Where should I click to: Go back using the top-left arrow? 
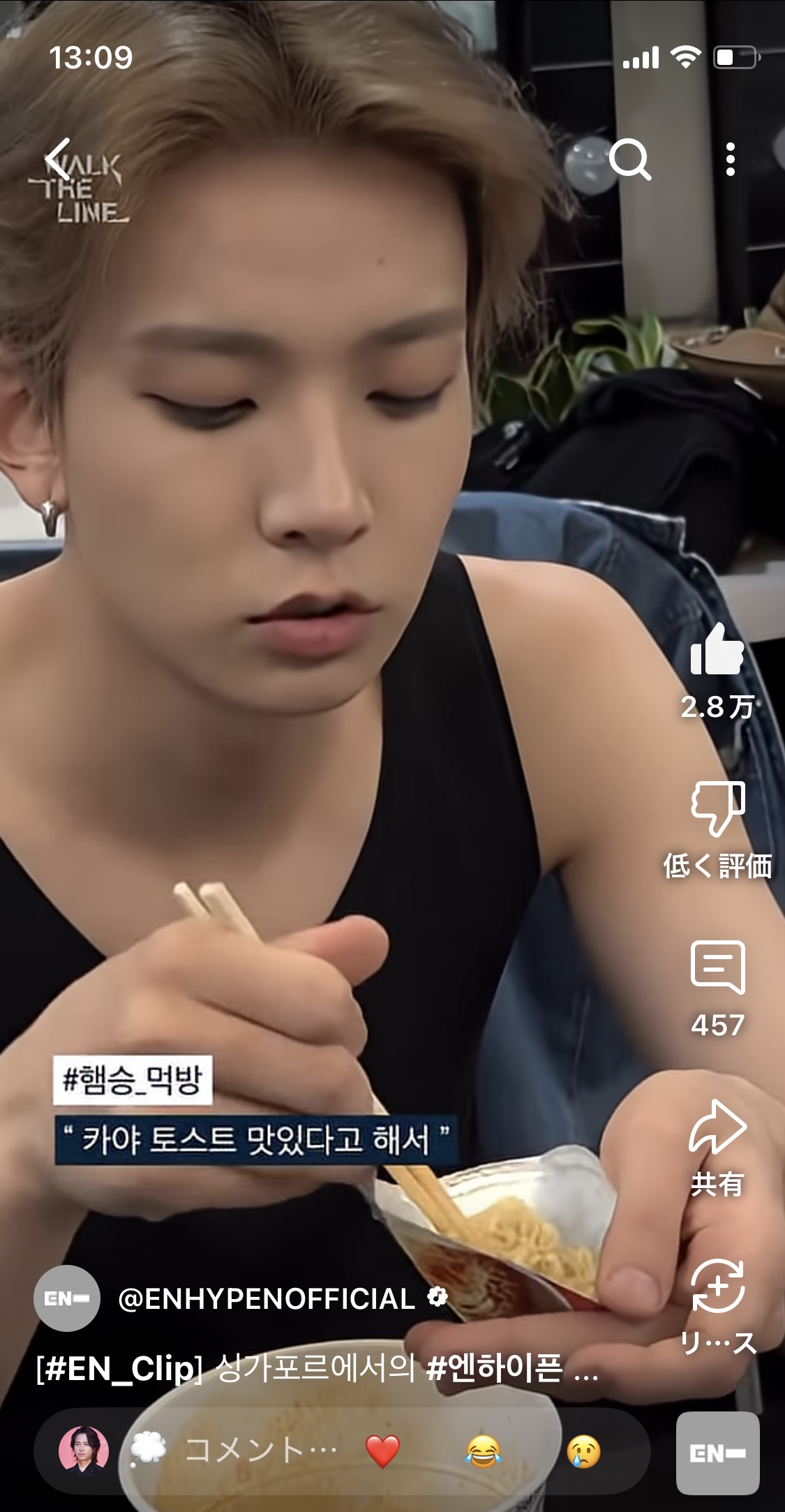pyautogui.click(x=59, y=160)
